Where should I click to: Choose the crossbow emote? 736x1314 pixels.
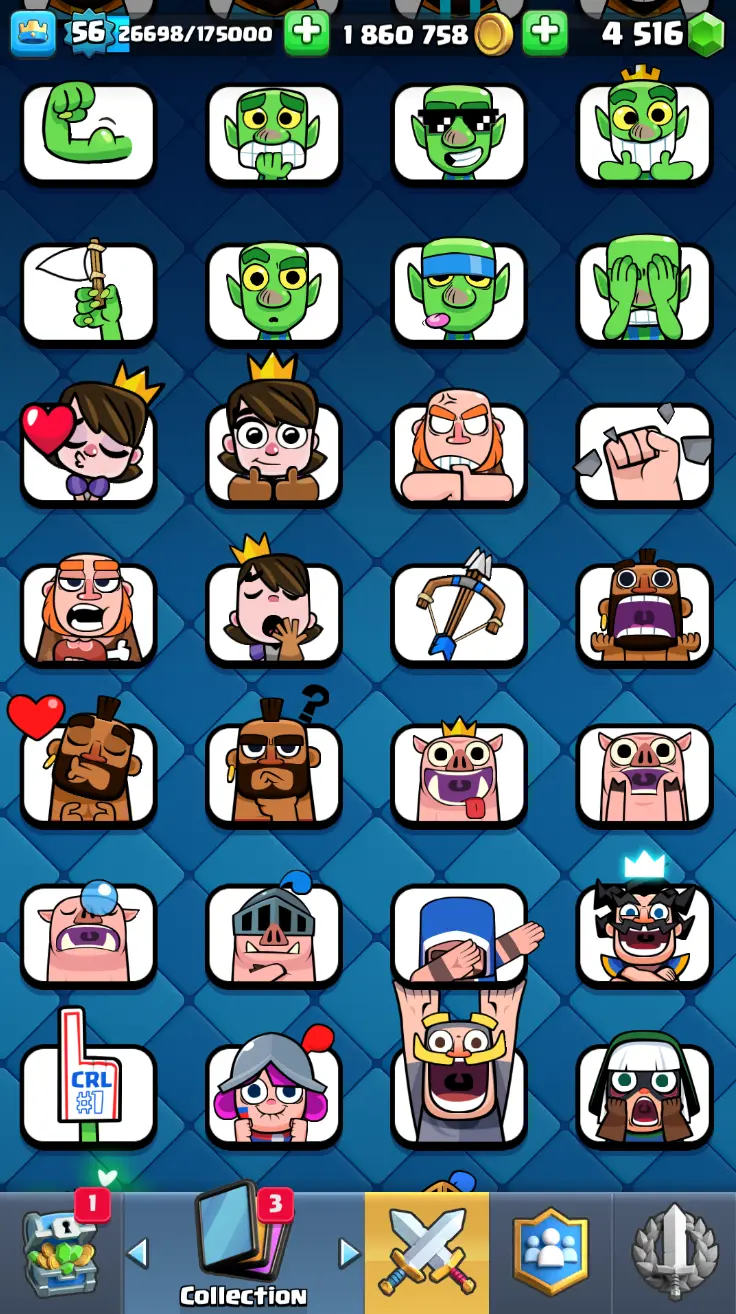tap(458, 612)
